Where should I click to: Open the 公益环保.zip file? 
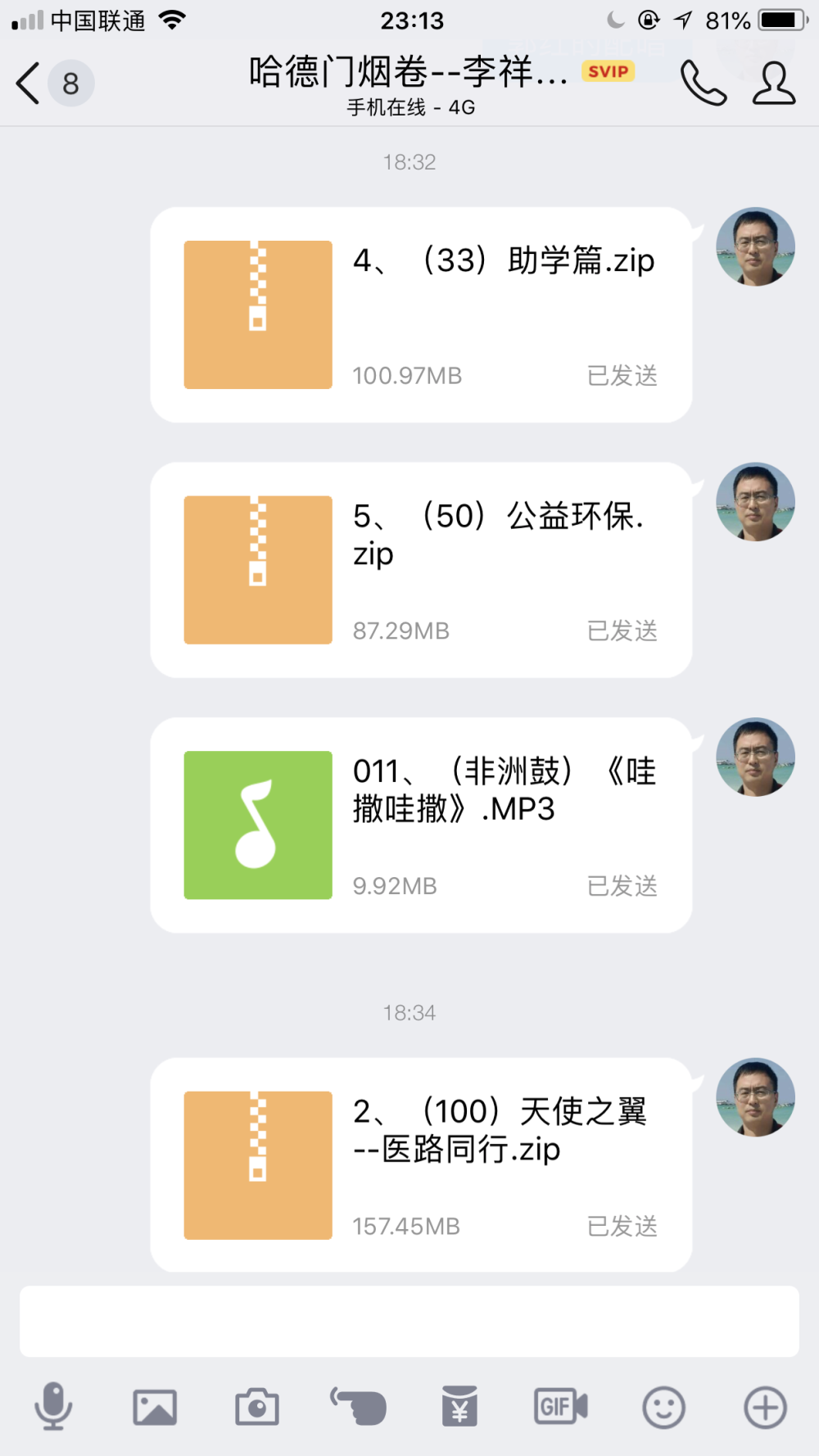point(421,570)
